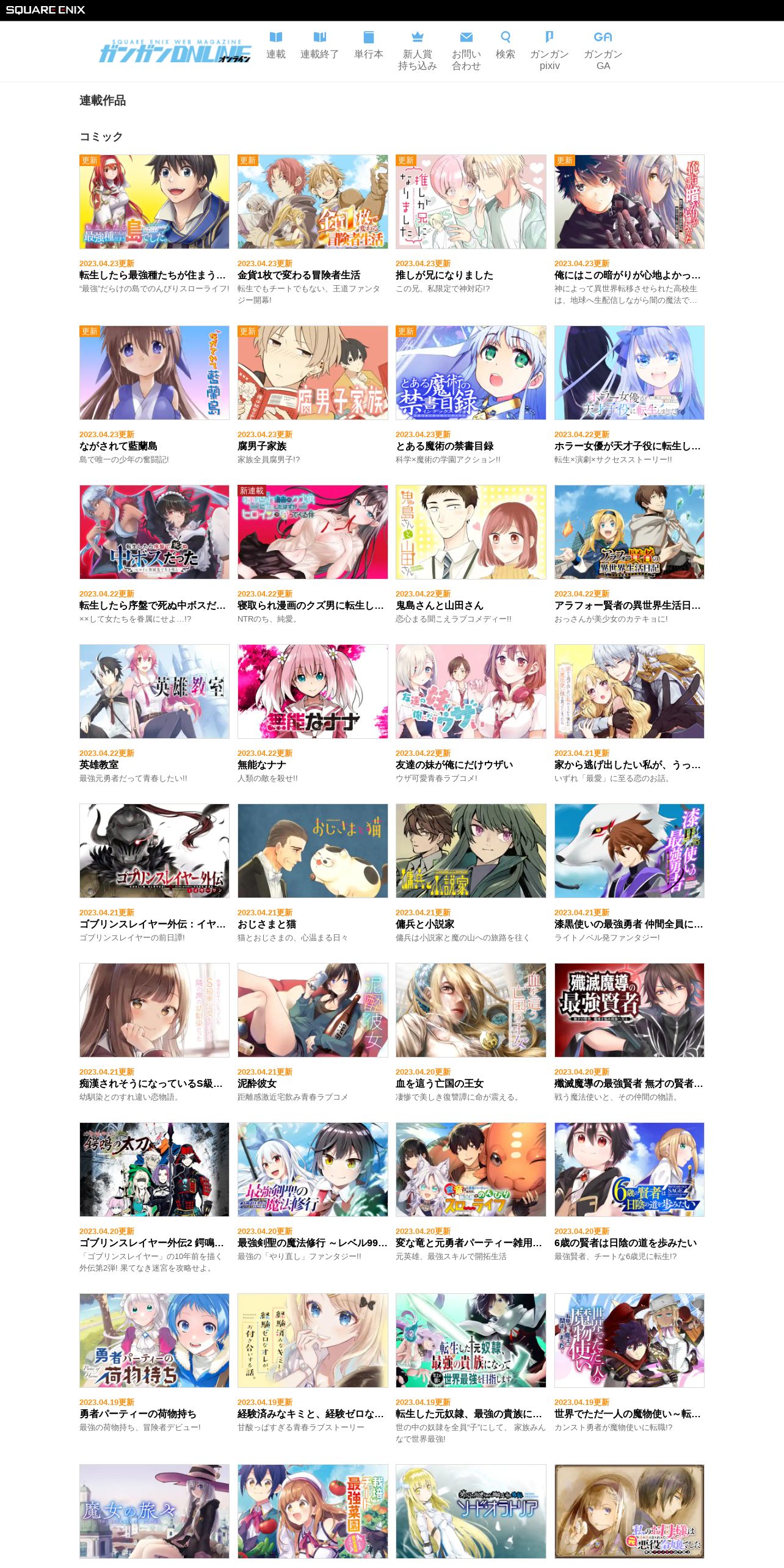Visit ガンガン pixiv link
Image resolution: width=784 pixels, height=1568 pixels.
[550, 51]
